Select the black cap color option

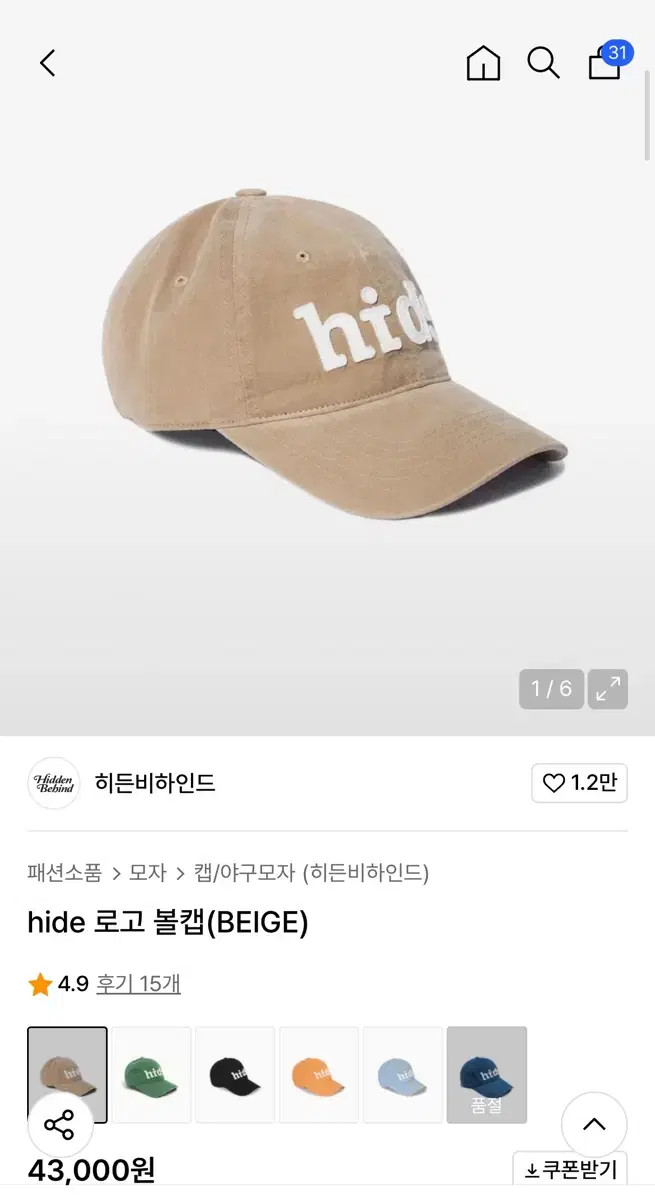[x=235, y=1075]
